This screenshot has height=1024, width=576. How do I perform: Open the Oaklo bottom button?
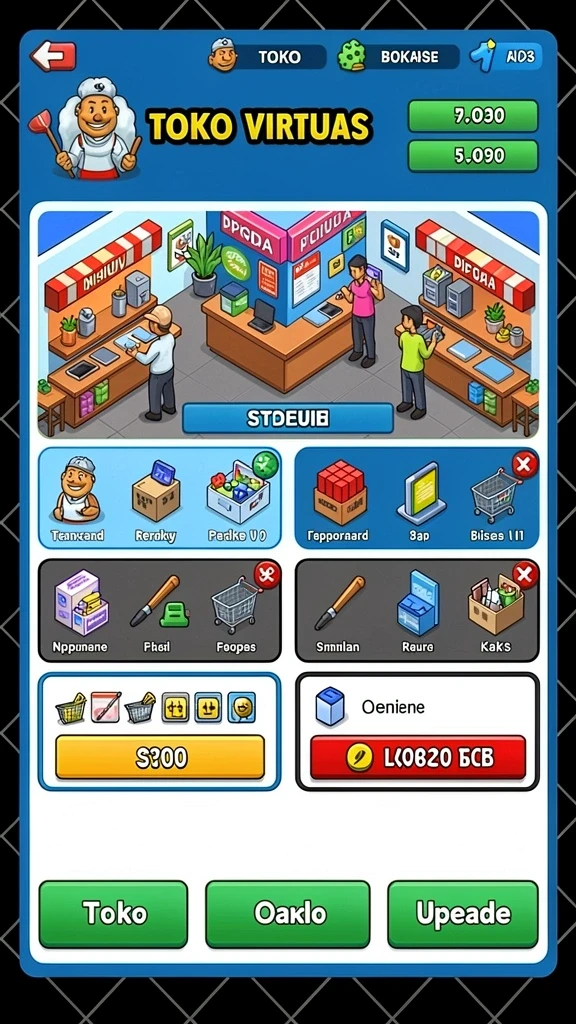coord(288,914)
